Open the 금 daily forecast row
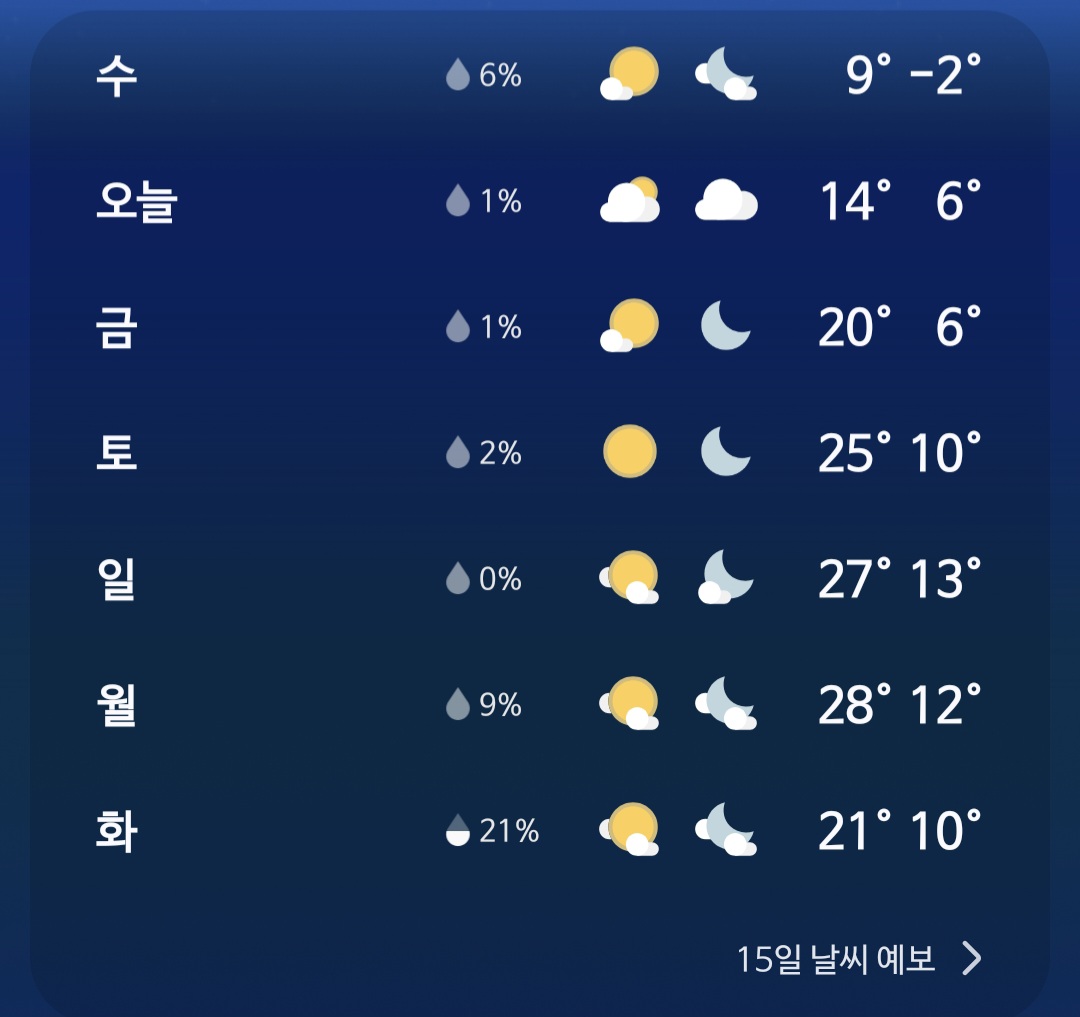This screenshot has width=1080, height=1017. (539, 327)
